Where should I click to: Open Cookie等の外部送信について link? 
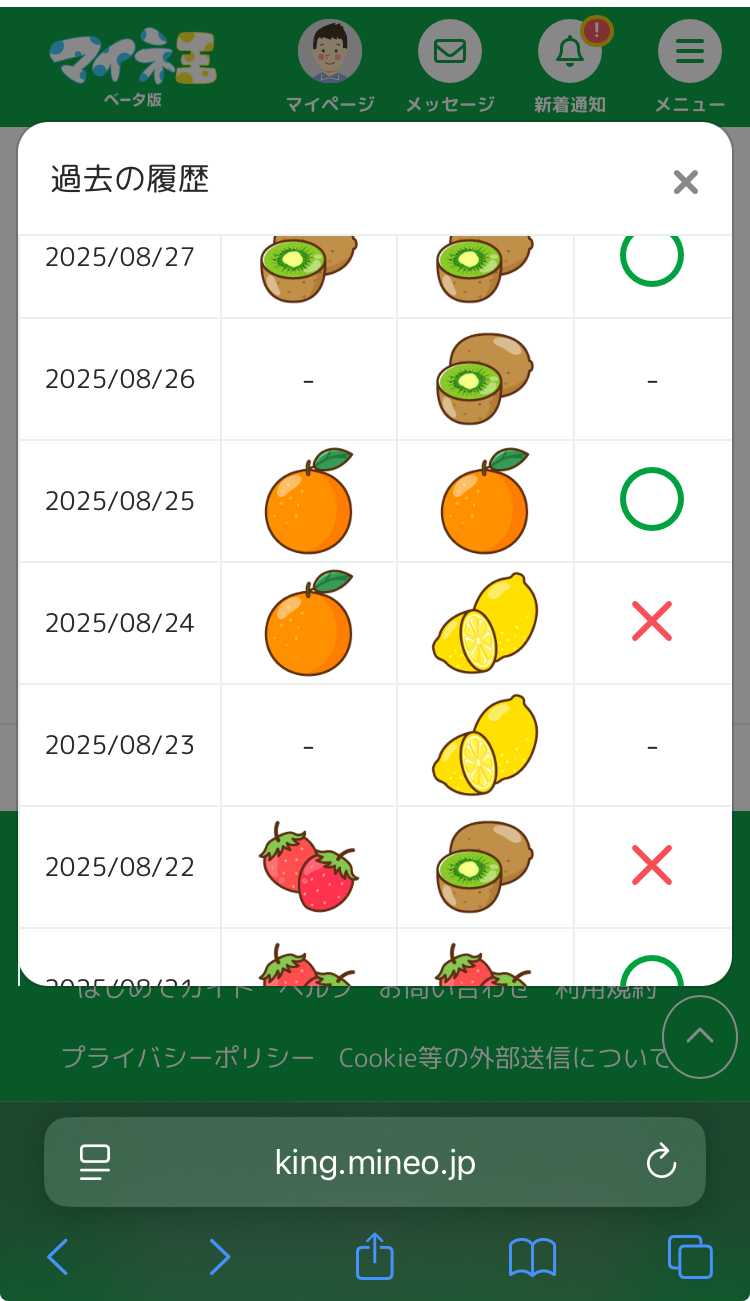click(503, 1057)
